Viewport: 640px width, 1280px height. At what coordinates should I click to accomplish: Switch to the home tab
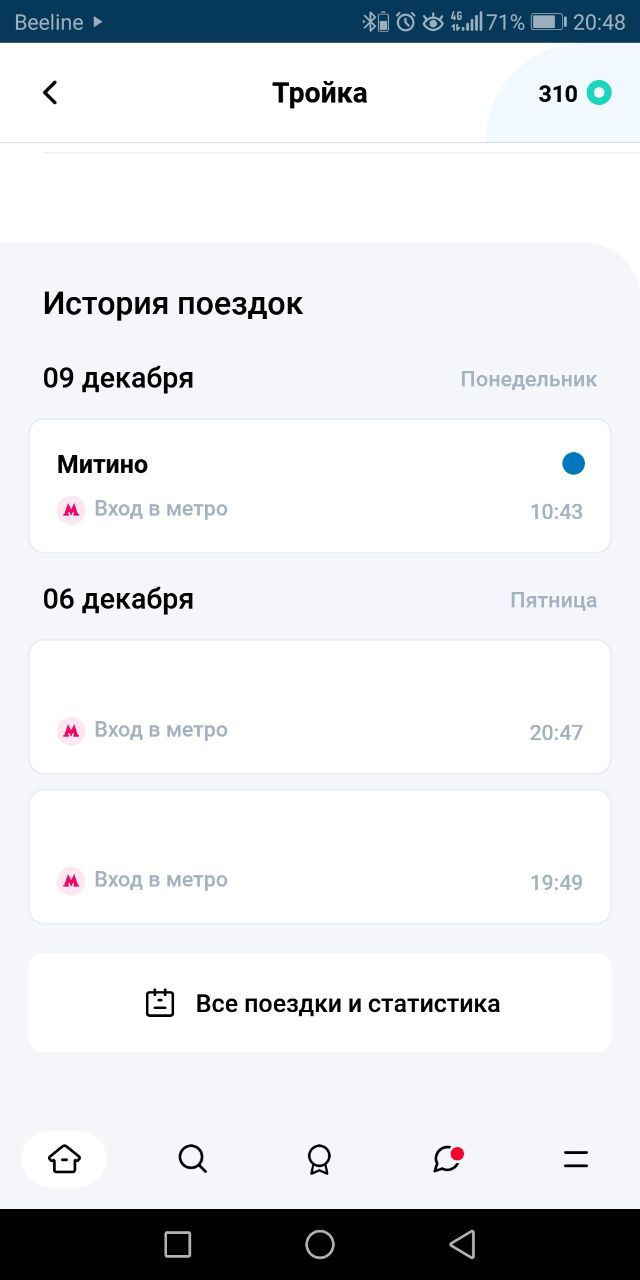click(x=64, y=1159)
